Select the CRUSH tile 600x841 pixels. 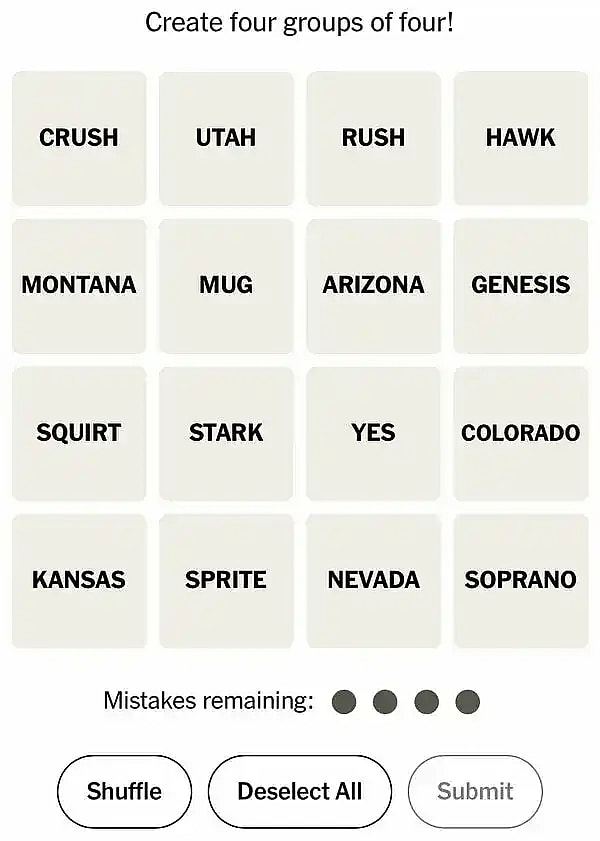[79, 138]
